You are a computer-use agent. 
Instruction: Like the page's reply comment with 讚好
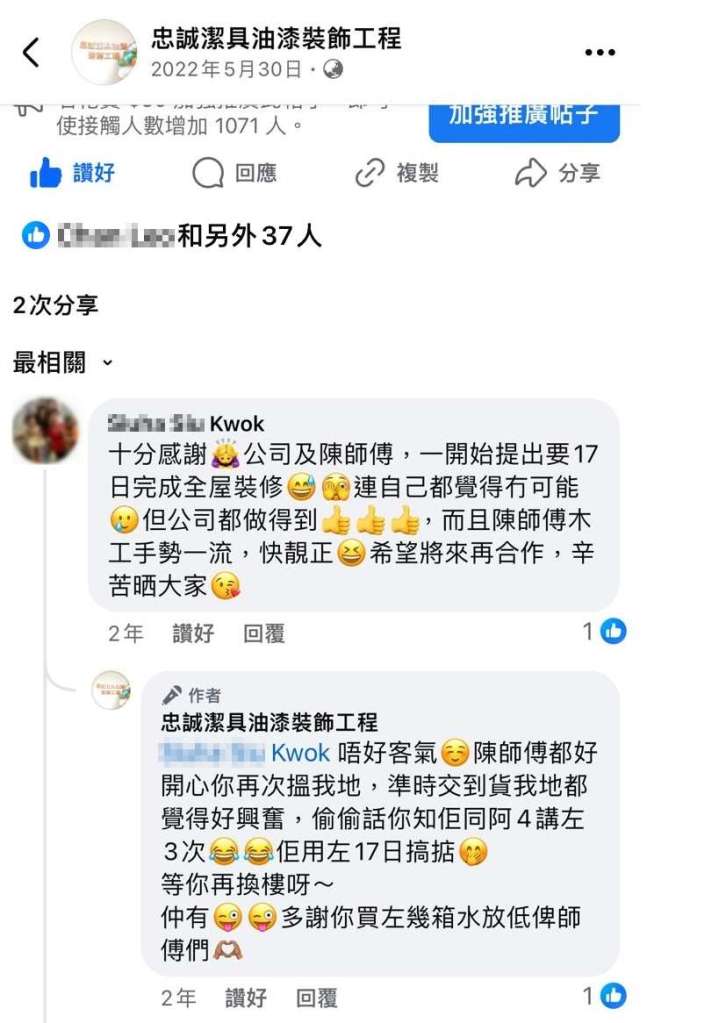pos(246,997)
